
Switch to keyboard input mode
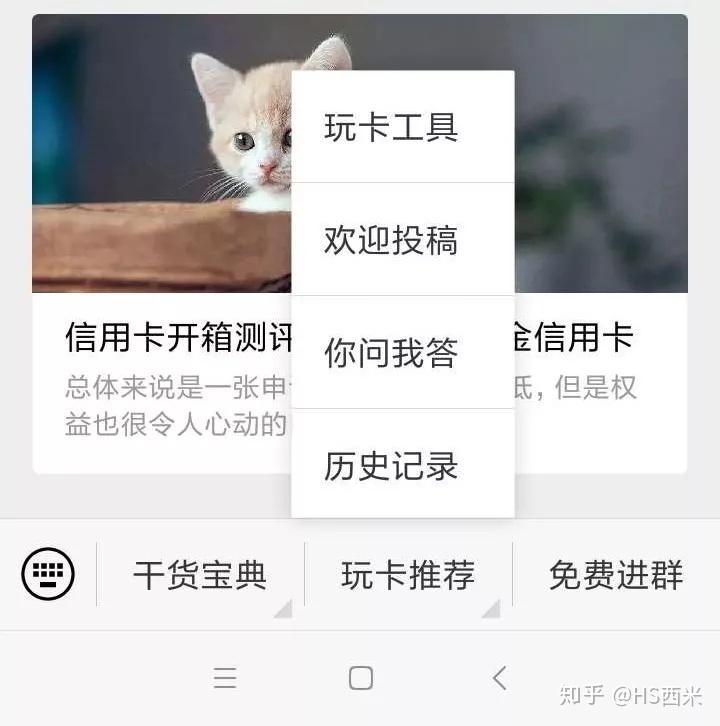tap(47, 575)
